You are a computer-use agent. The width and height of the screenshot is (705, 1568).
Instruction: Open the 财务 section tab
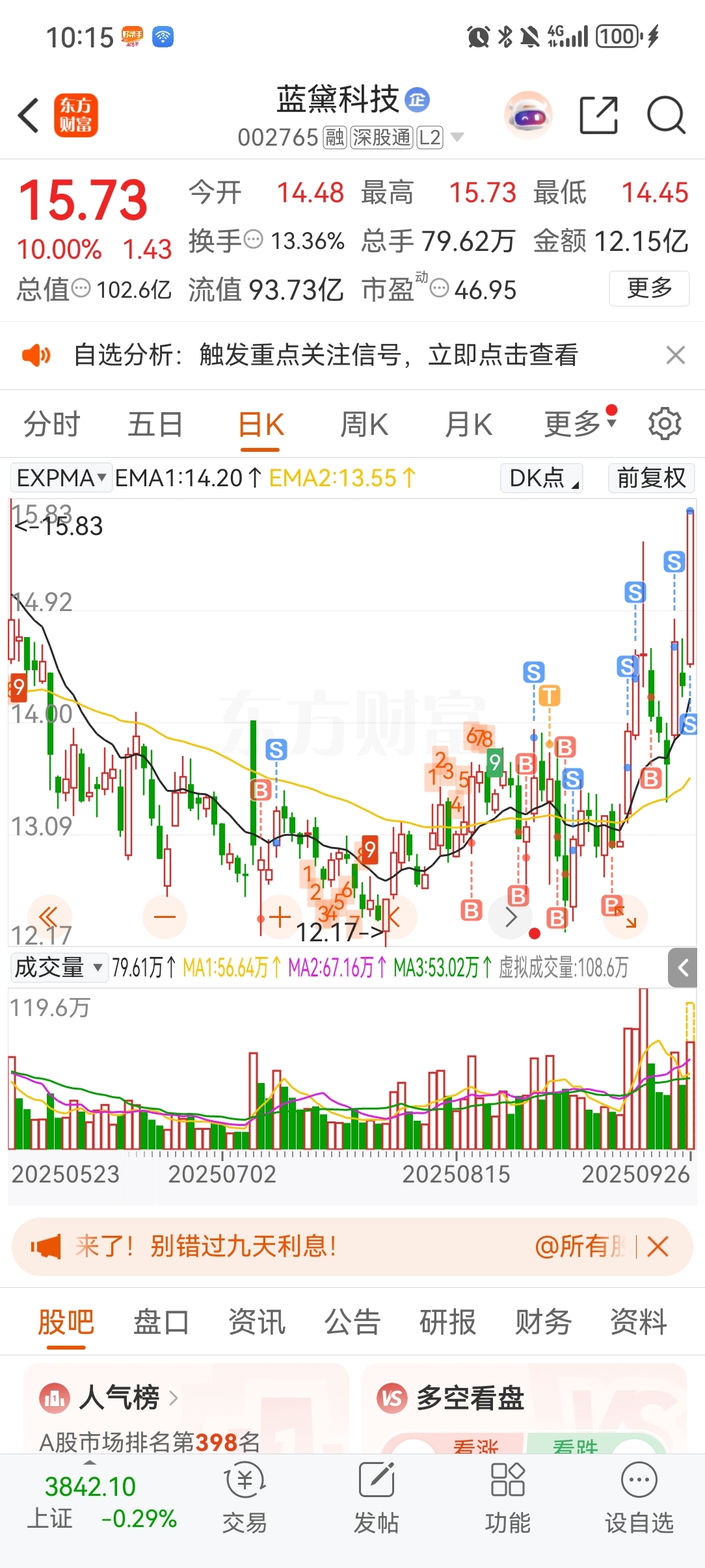tap(543, 1322)
